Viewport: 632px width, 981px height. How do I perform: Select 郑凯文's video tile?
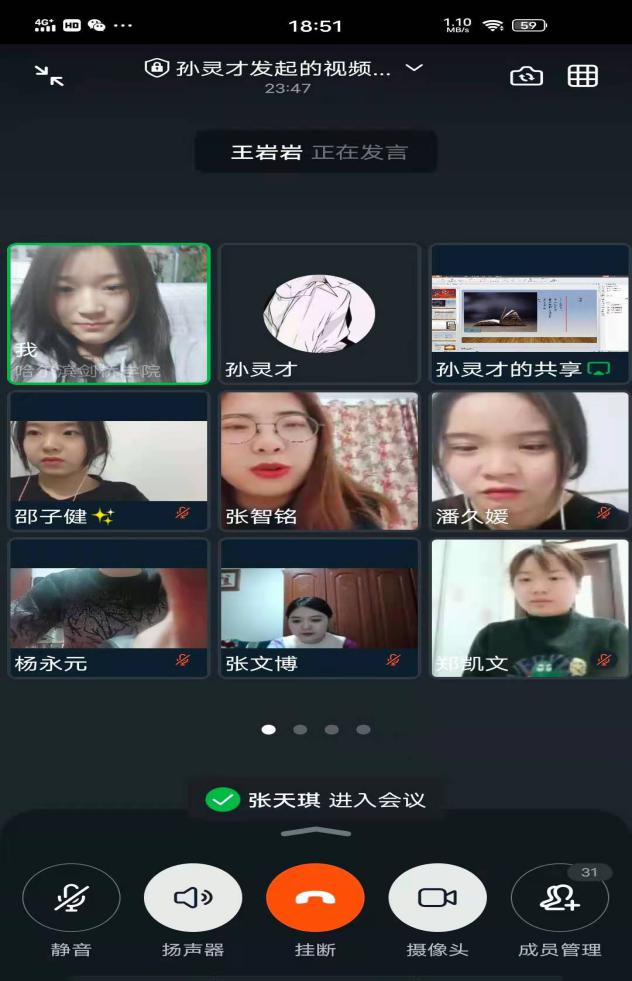click(529, 608)
